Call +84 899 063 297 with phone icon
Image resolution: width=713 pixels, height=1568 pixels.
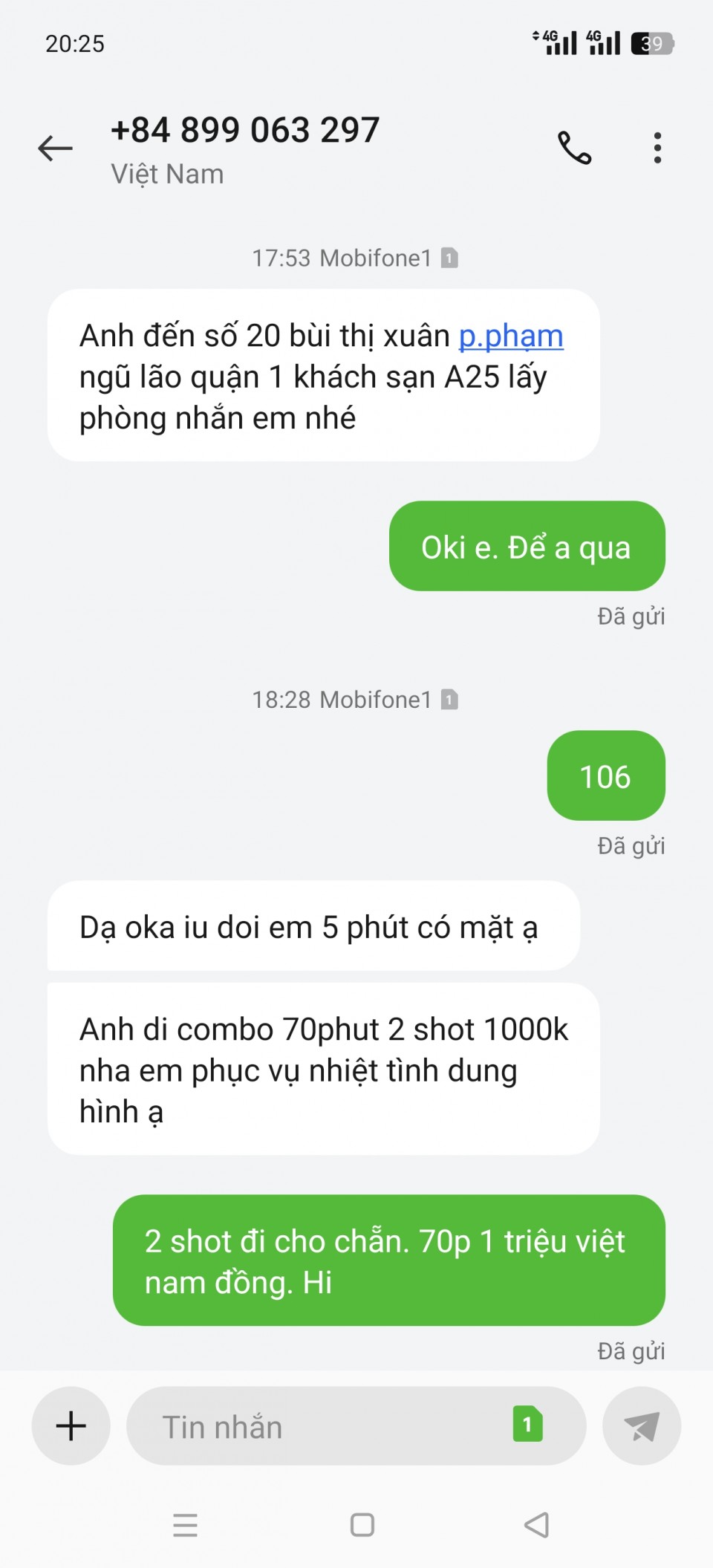[x=575, y=148]
